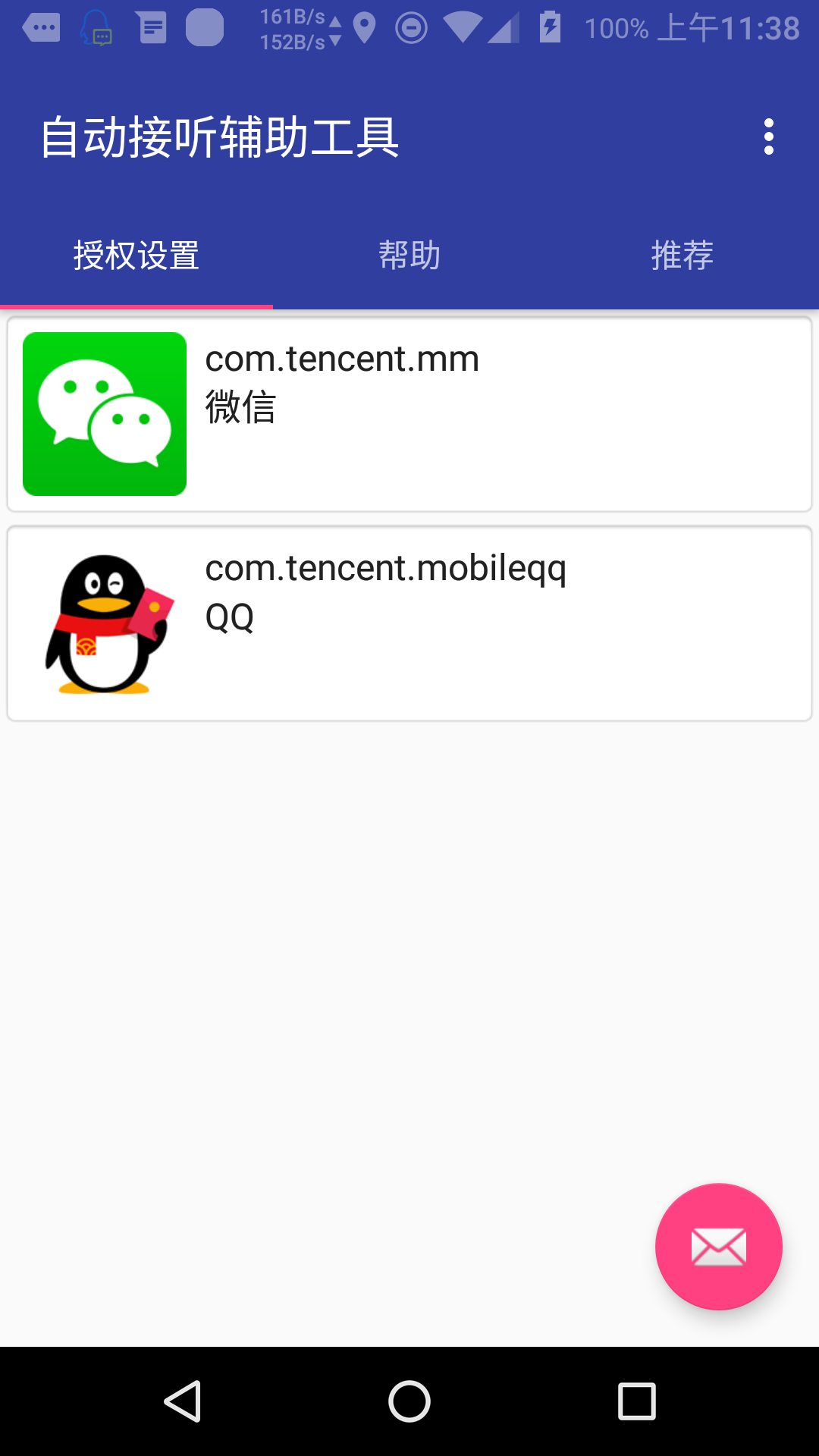The width and height of the screenshot is (819, 1456).
Task: Switch to the 推荐 tab
Action: [682, 256]
